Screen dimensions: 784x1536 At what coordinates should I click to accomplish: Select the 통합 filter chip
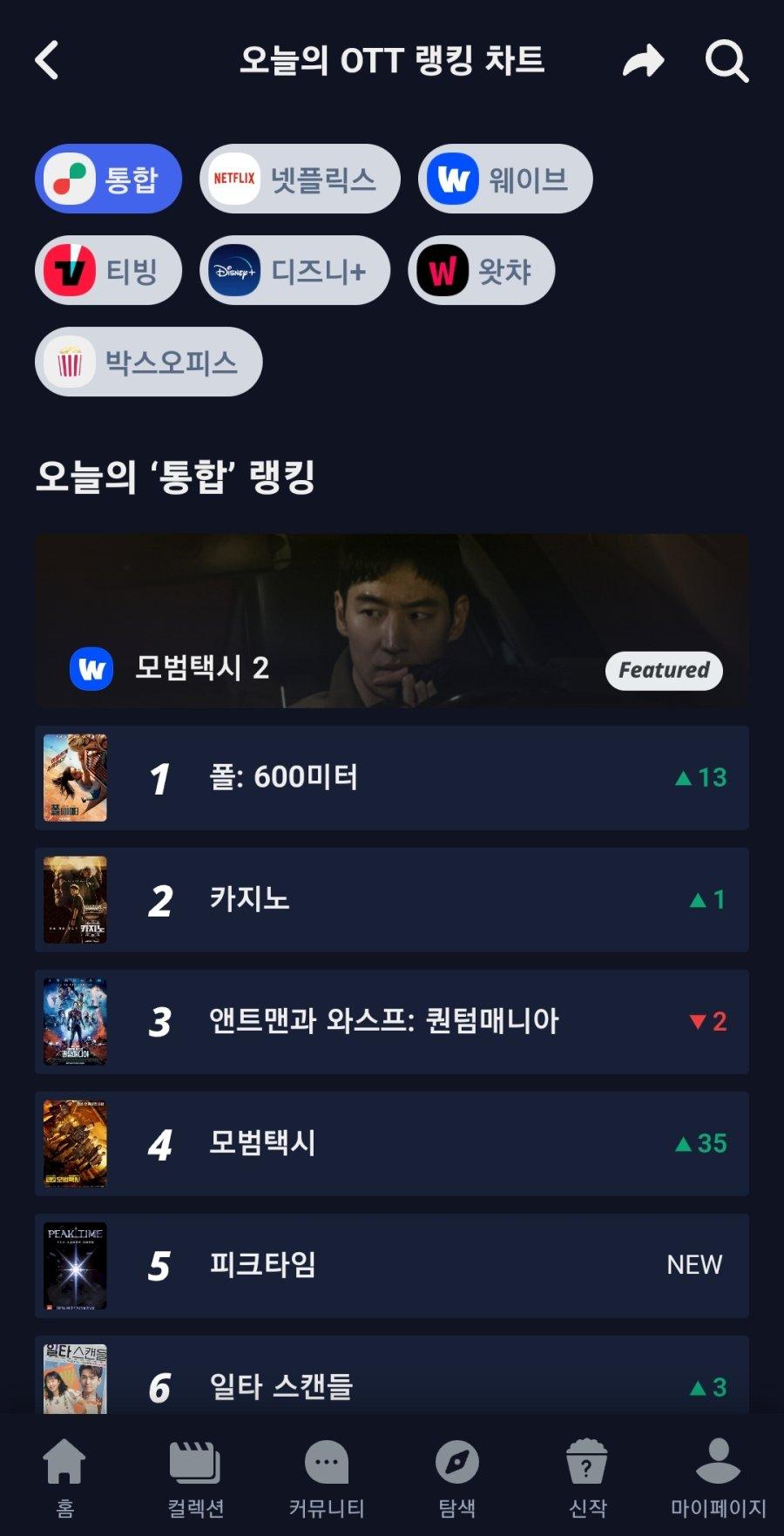[x=108, y=179]
